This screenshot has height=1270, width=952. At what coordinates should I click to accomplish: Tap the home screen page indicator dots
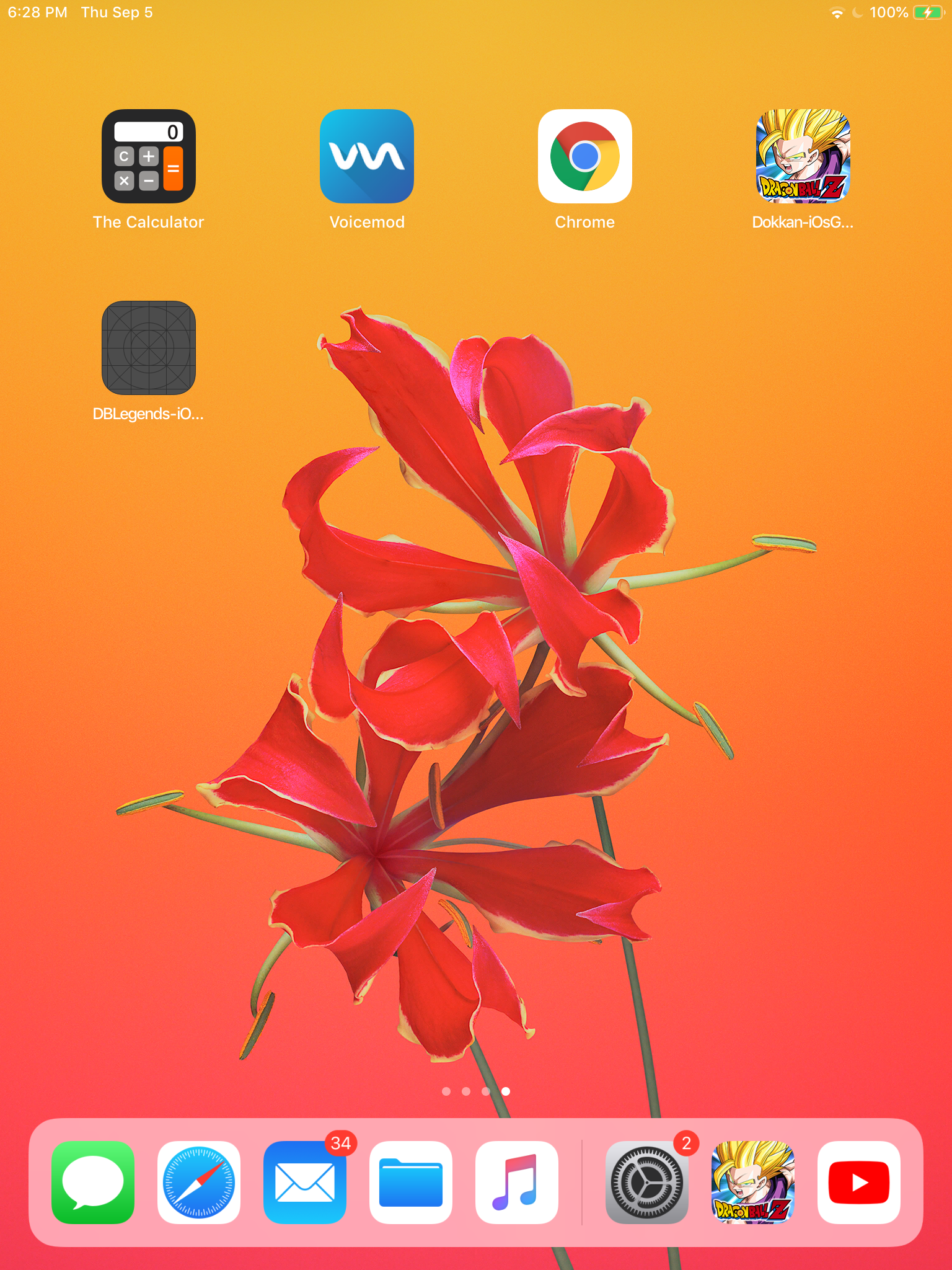pos(476,1091)
